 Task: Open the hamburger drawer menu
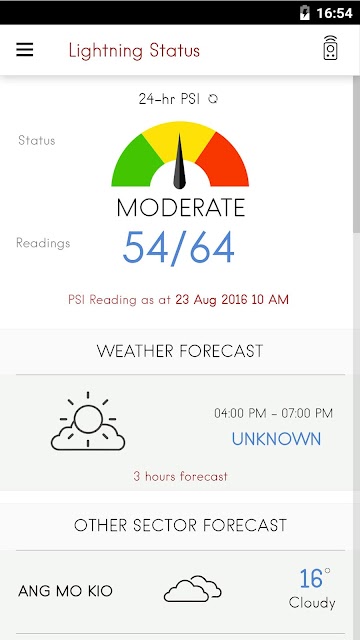[x=24, y=50]
